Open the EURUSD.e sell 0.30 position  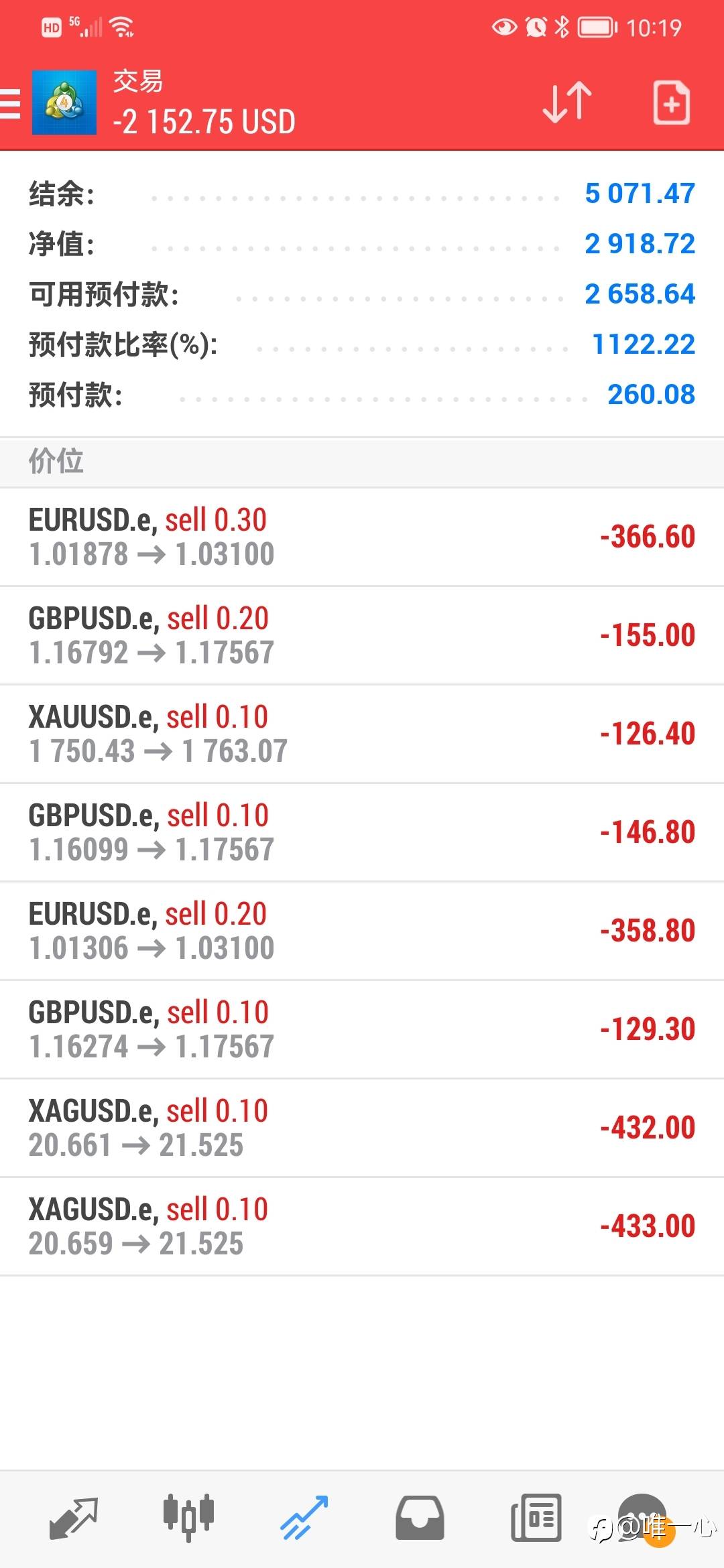tap(362, 537)
